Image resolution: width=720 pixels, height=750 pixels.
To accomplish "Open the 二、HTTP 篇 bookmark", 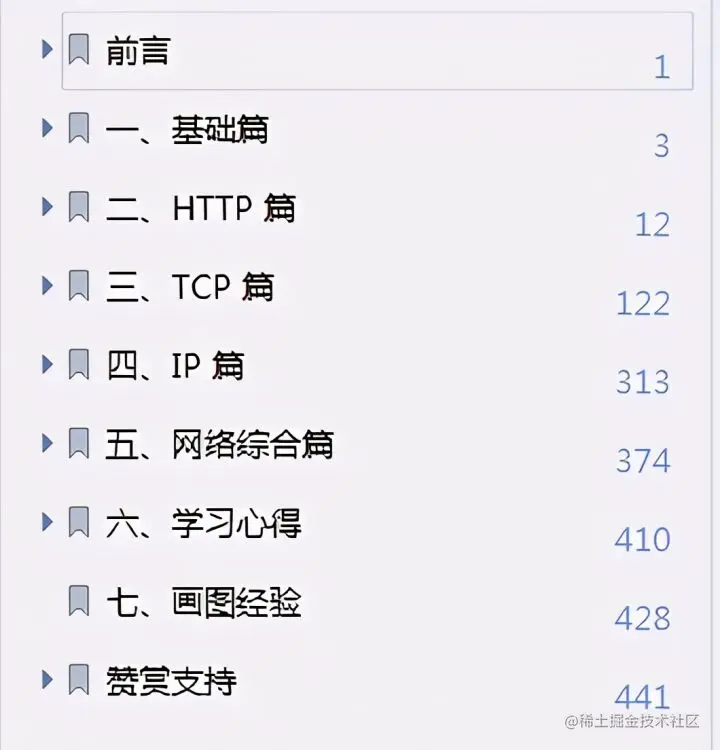I will (x=201, y=208).
